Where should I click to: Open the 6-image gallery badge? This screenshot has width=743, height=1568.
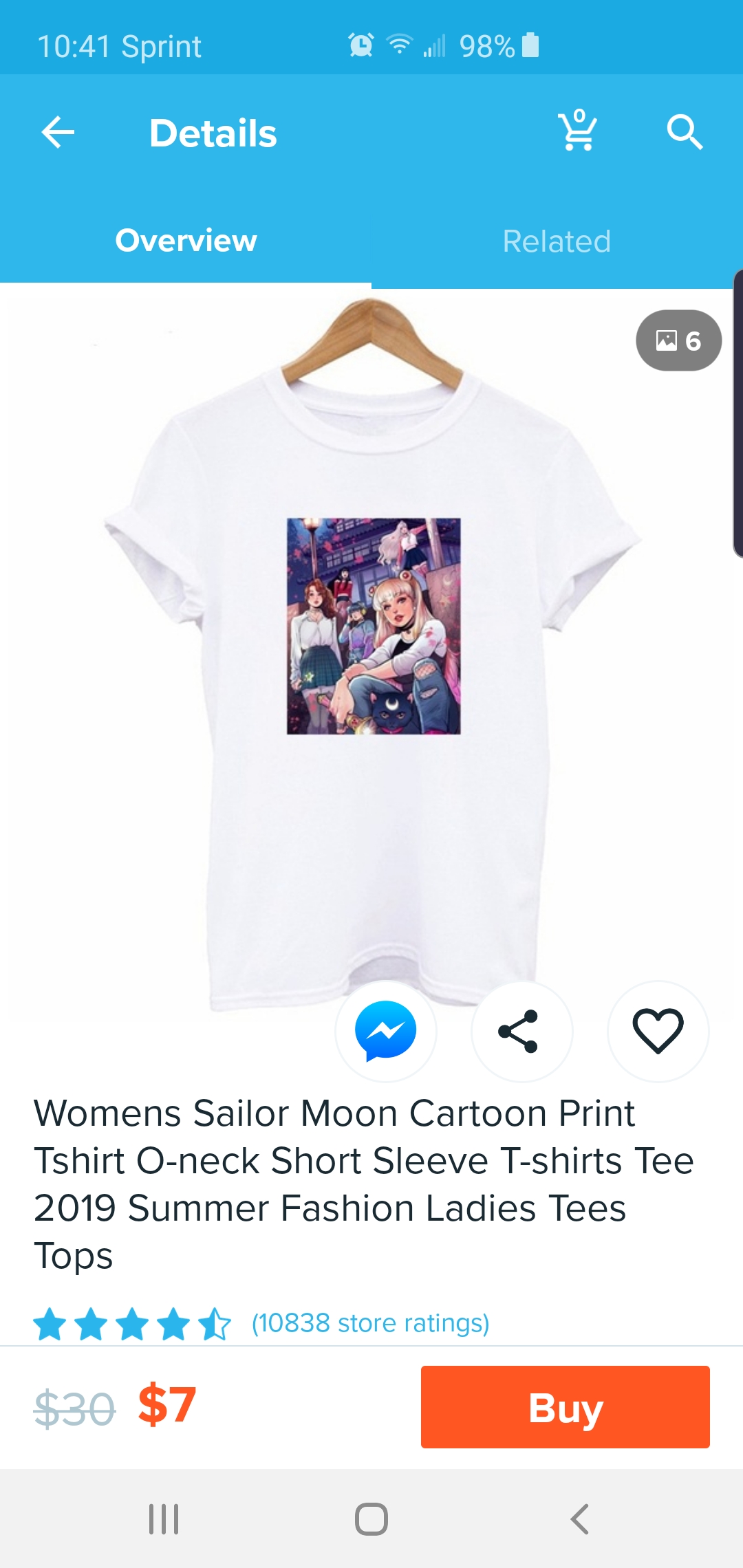coord(678,340)
